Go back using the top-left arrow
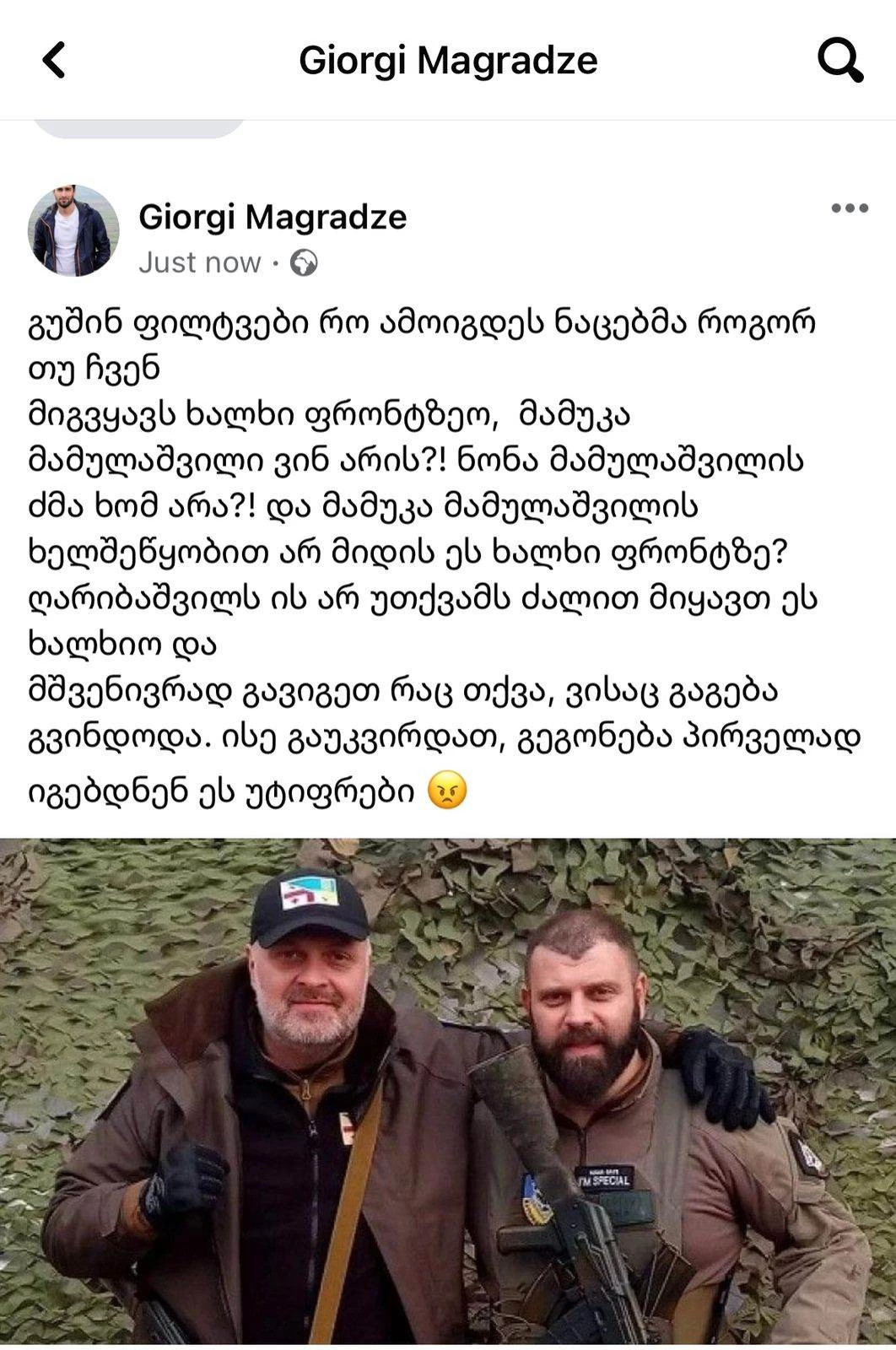Screen dimensions: 896x1350 click(54, 60)
